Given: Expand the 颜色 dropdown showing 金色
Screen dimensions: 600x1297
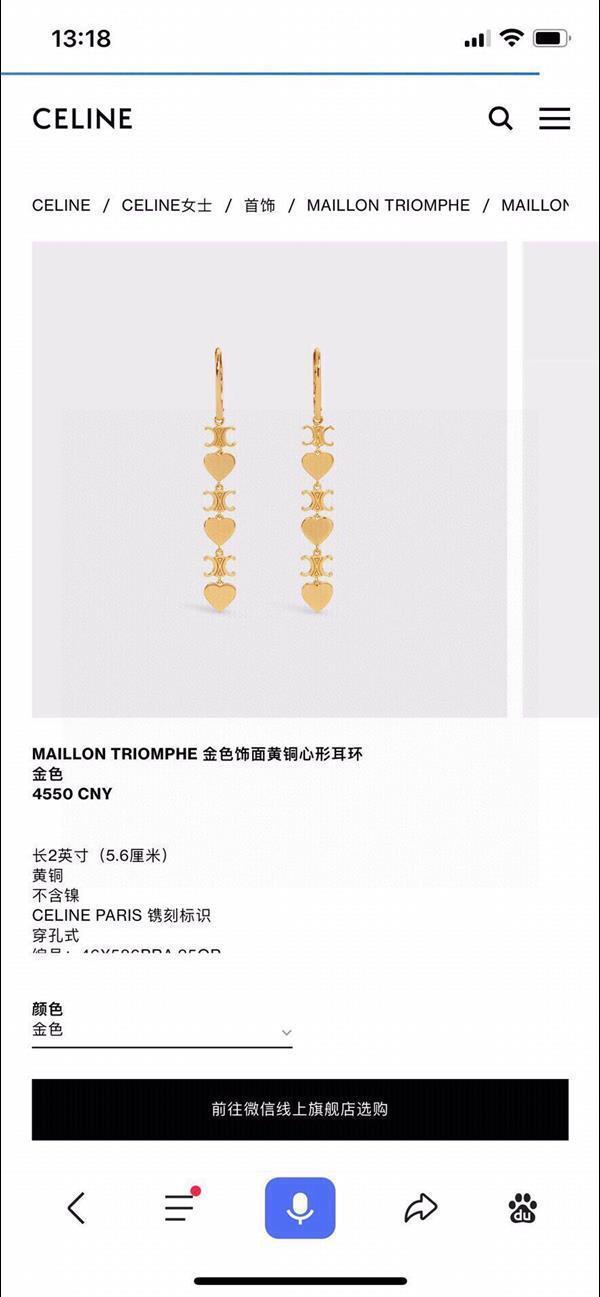Looking at the screenshot, I should pos(162,1030).
